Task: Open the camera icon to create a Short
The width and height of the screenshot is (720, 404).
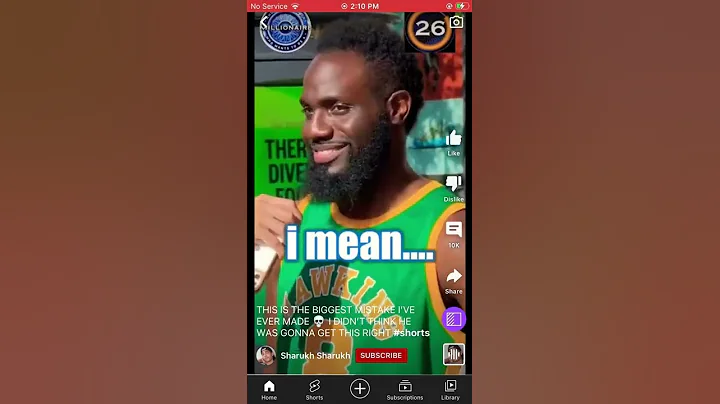Action: (456, 22)
